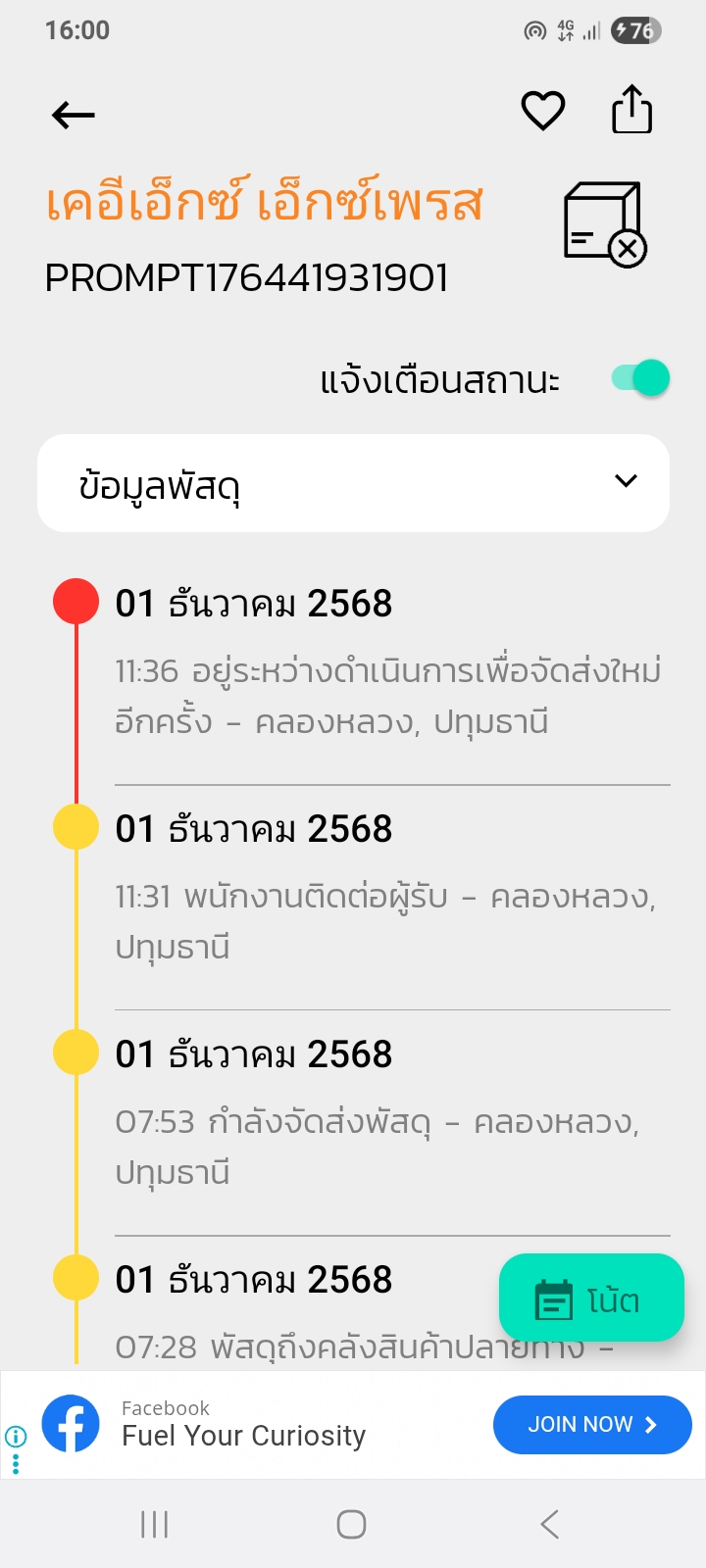The width and height of the screenshot is (706, 1568).
Task: Add this parcel to favorites with the heart
Action: click(542, 111)
